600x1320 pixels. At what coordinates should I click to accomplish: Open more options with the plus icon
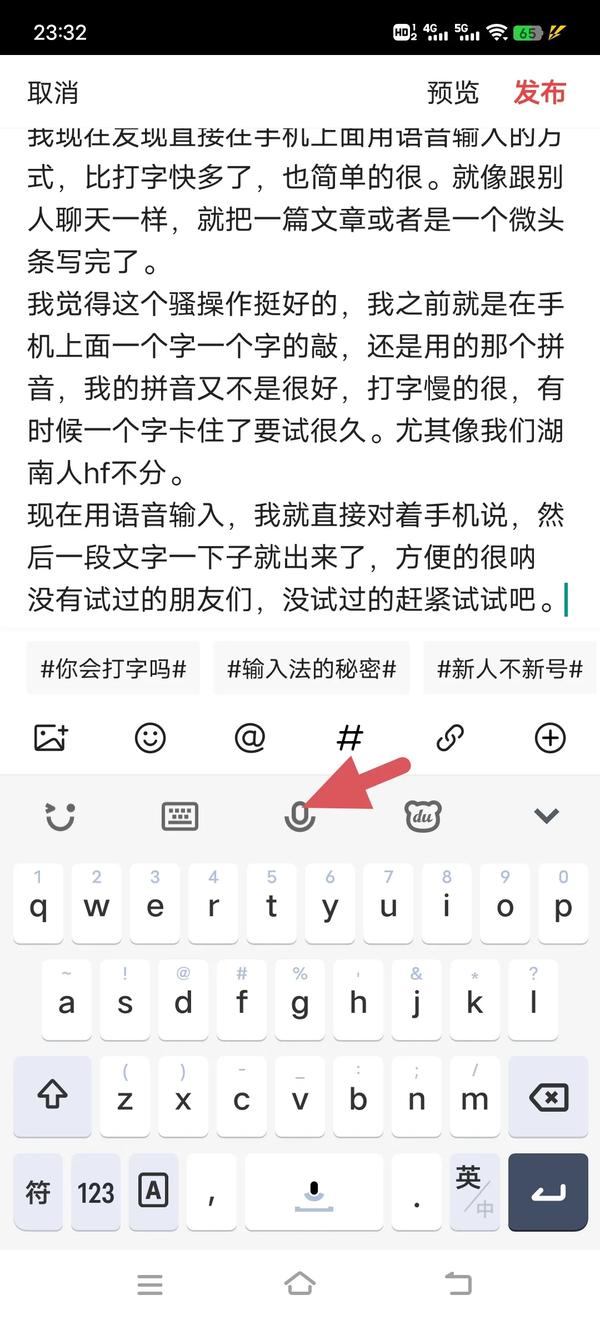pyautogui.click(x=550, y=738)
